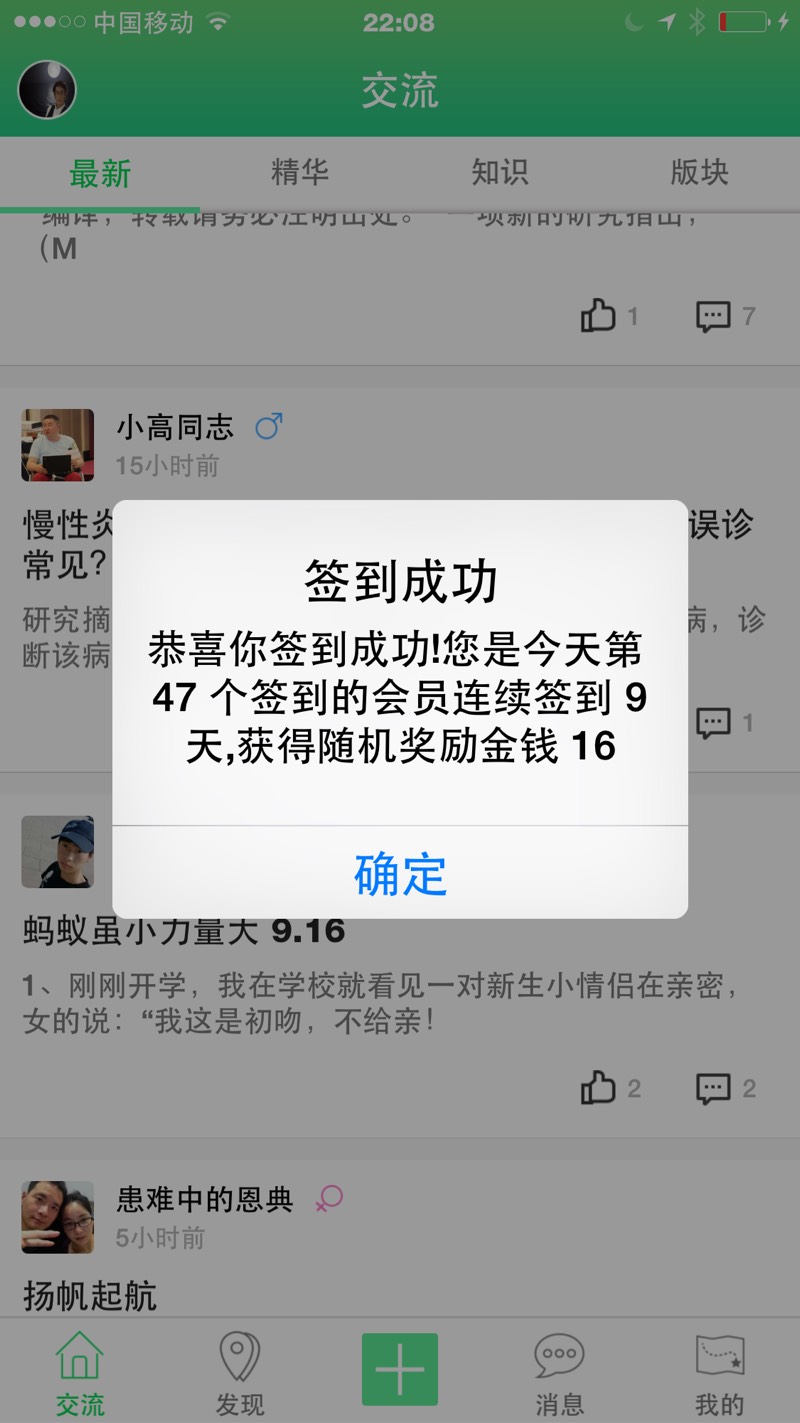Like the post 蚂蚁虽小力量大 9.16
This screenshot has height=1423, width=800.
[x=599, y=1088]
